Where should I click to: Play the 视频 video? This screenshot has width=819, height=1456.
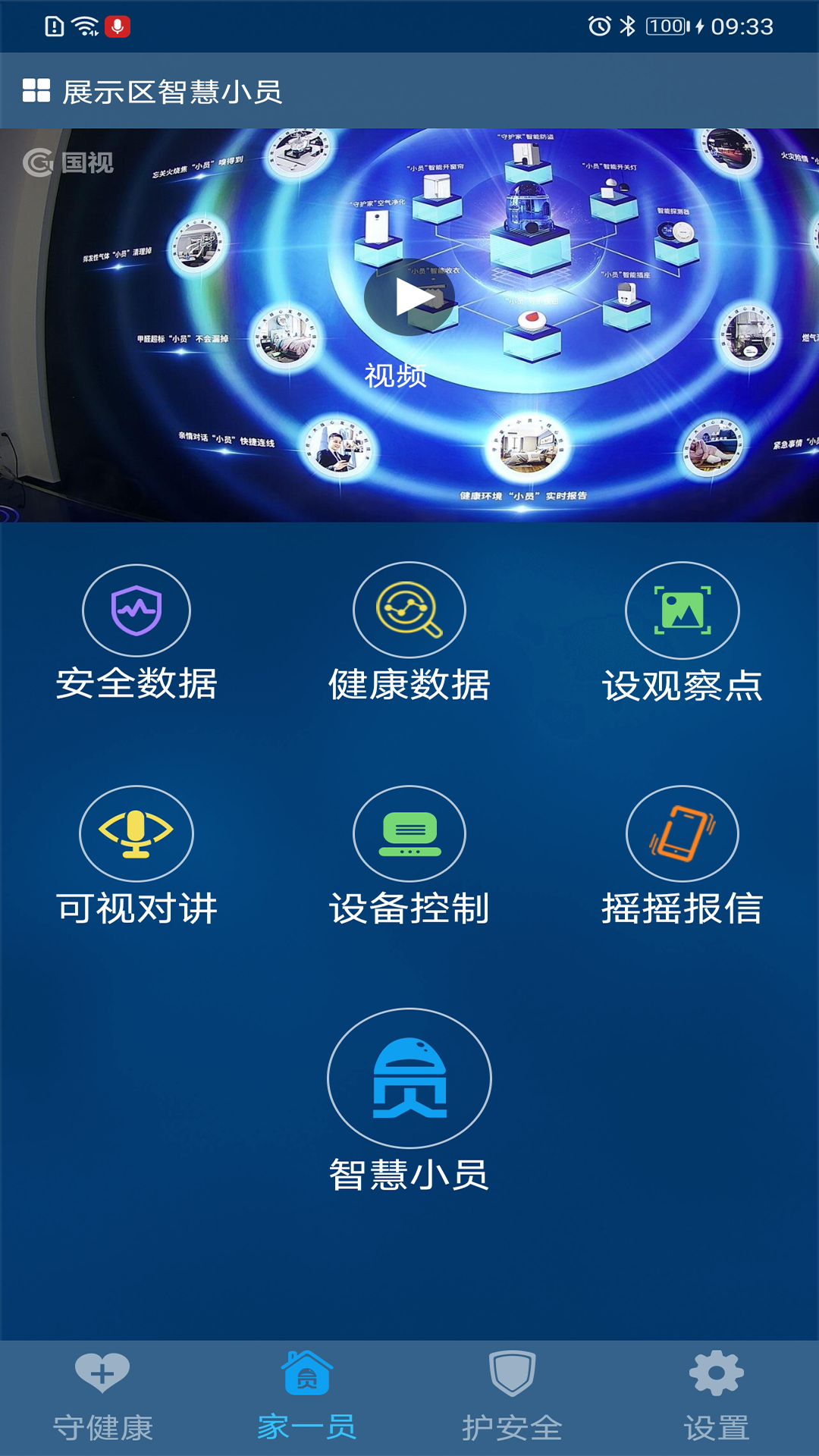409,297
